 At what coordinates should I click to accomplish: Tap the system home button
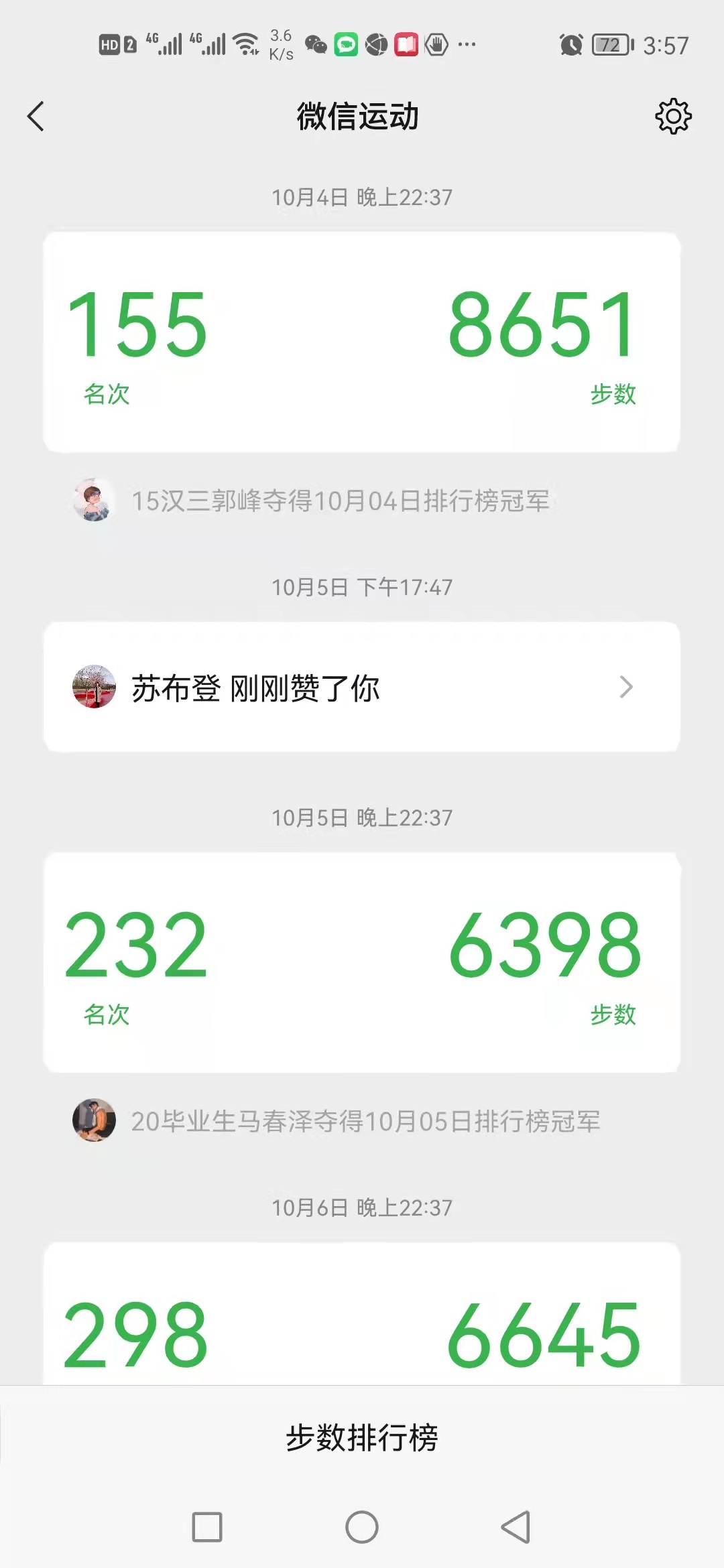coord(362,1527)
